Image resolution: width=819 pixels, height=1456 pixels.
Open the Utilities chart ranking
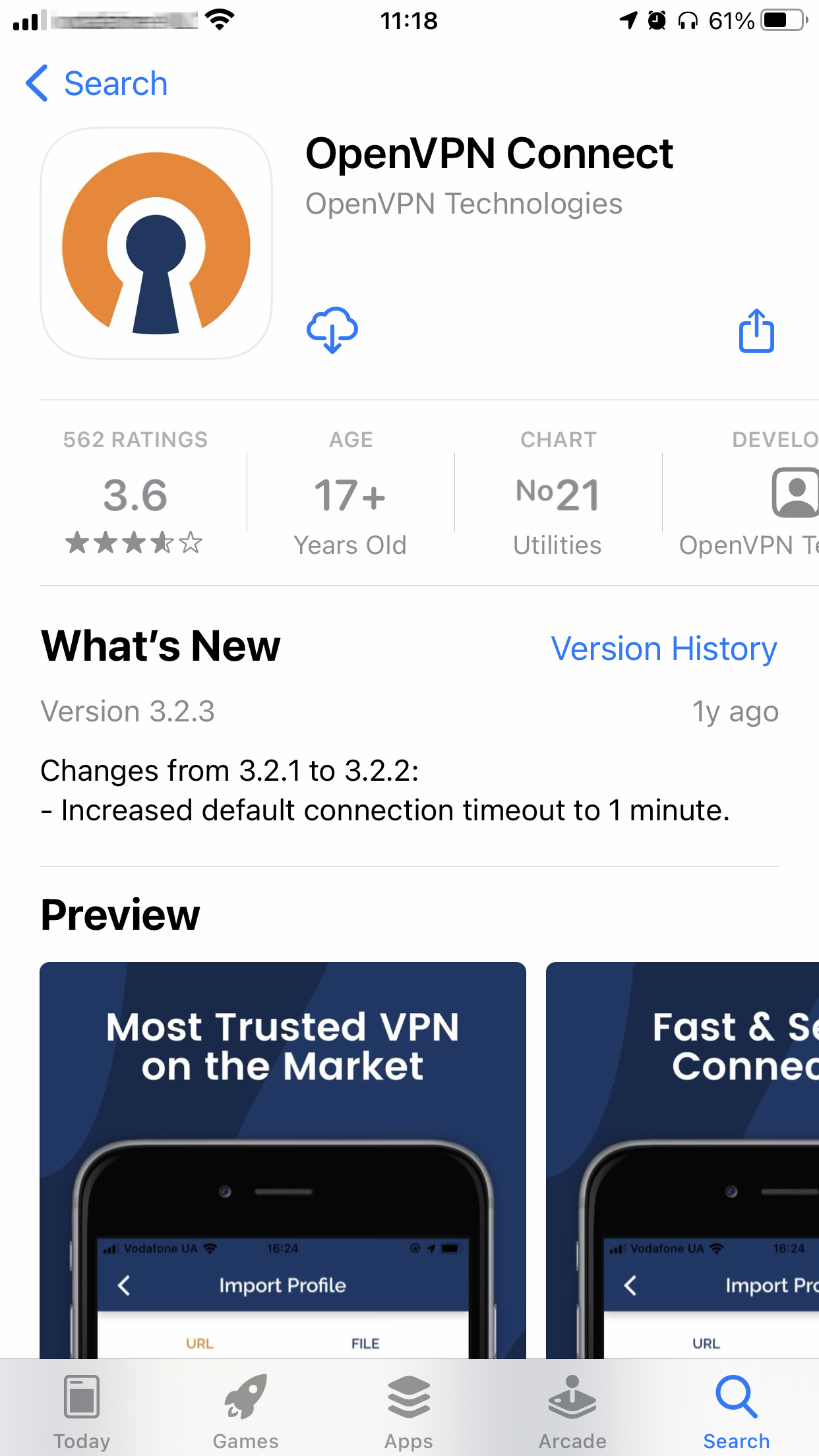[557, 495]
